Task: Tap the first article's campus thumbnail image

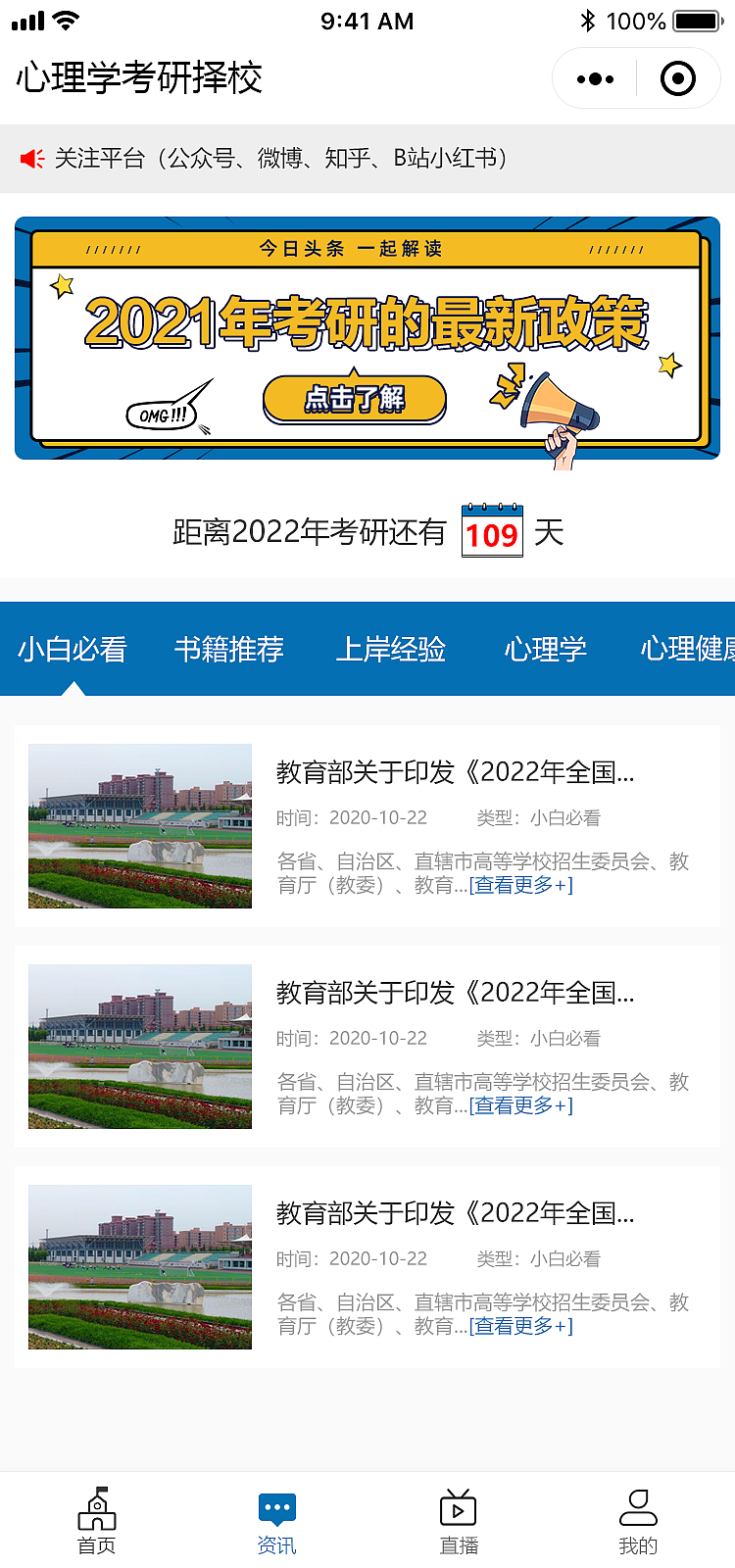Action: (x=139, y=826)
